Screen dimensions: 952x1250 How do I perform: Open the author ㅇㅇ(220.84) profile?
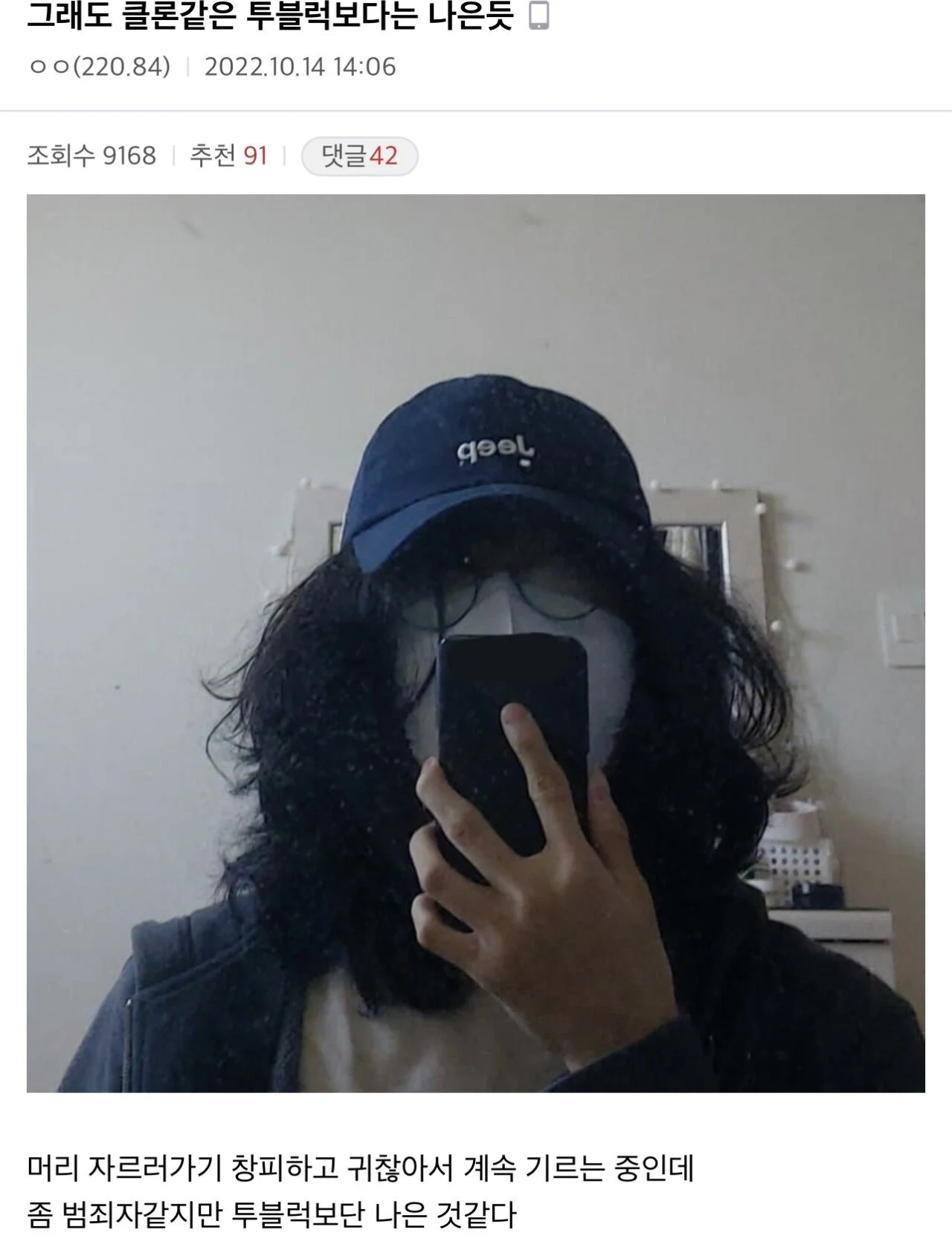pos(100,67)
